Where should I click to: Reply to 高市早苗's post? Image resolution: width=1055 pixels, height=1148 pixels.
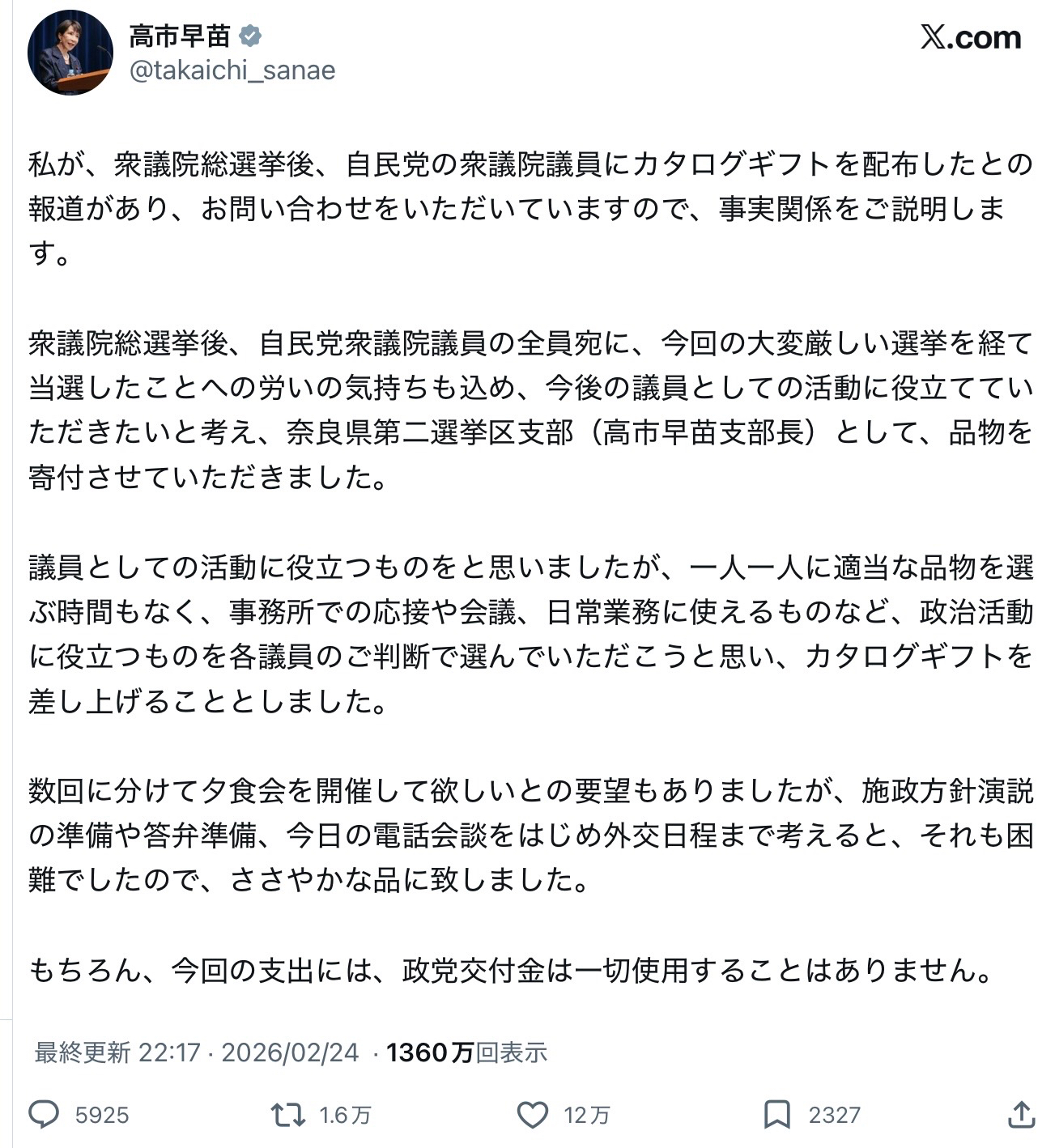click(x=45, y=1115)
